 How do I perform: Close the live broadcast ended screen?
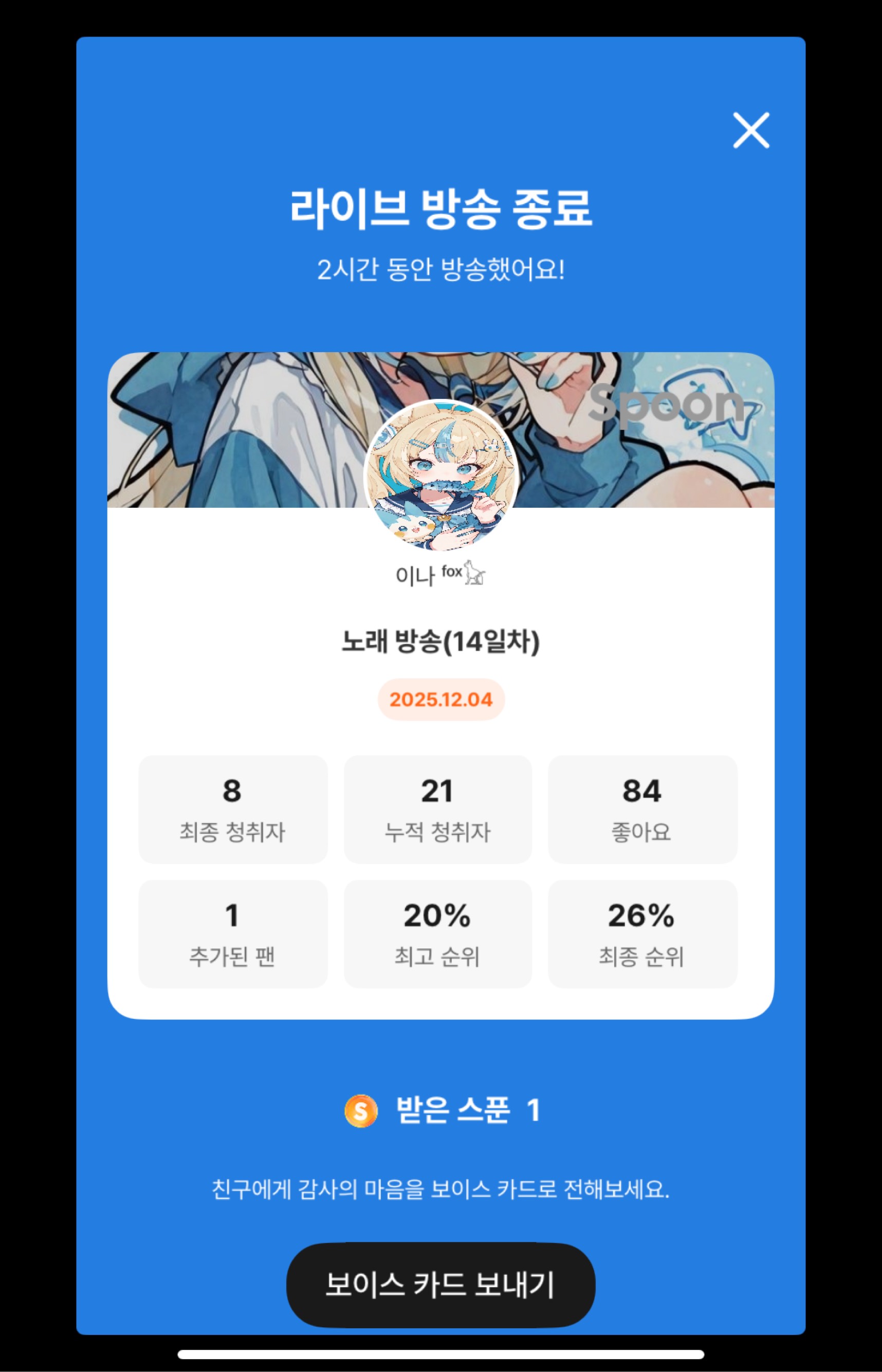tap(751, 131)
